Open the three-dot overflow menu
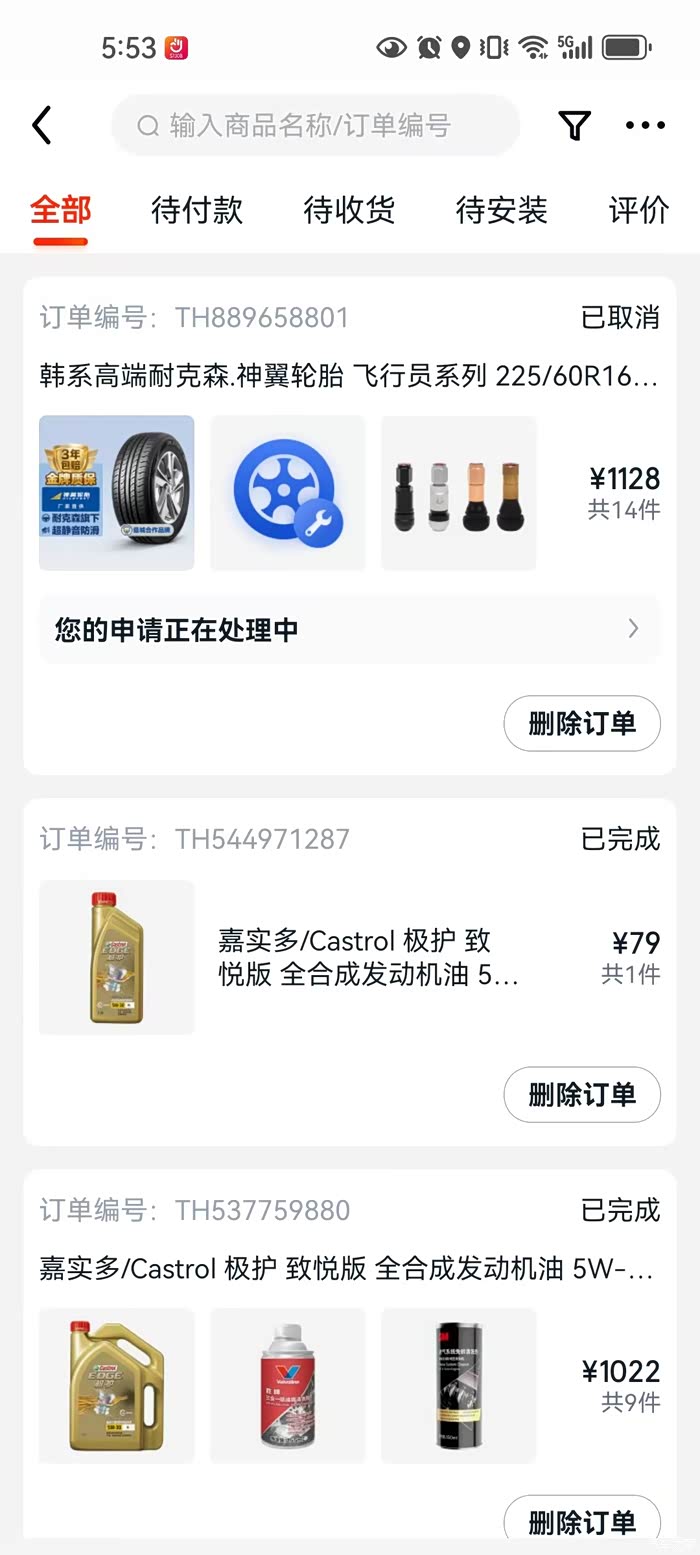Screen dimensions: 700x1555 click(645, 126)
